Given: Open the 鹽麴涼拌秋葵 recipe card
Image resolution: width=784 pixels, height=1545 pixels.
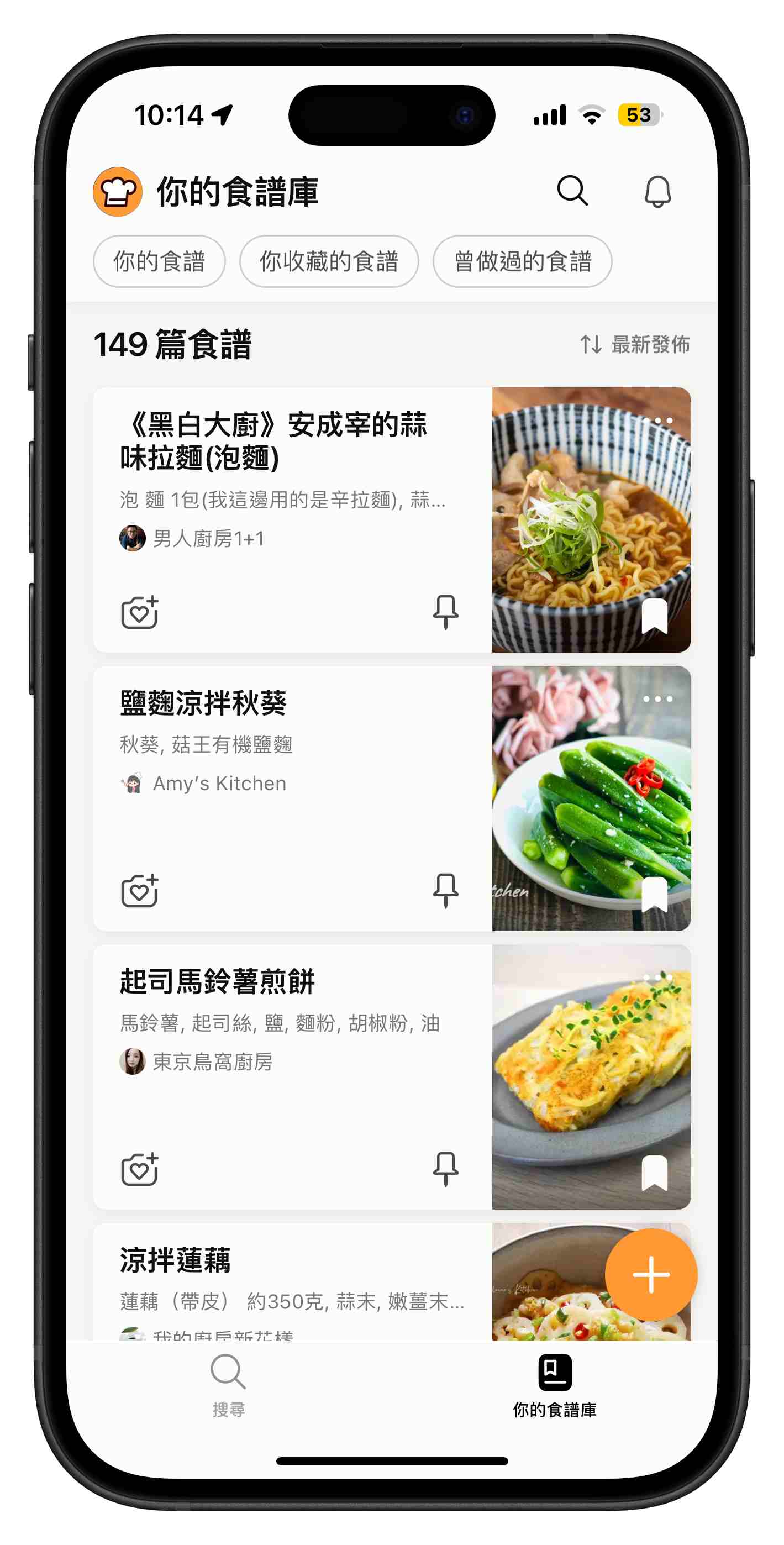Looking at the screenshot, I should click(392, 798).
